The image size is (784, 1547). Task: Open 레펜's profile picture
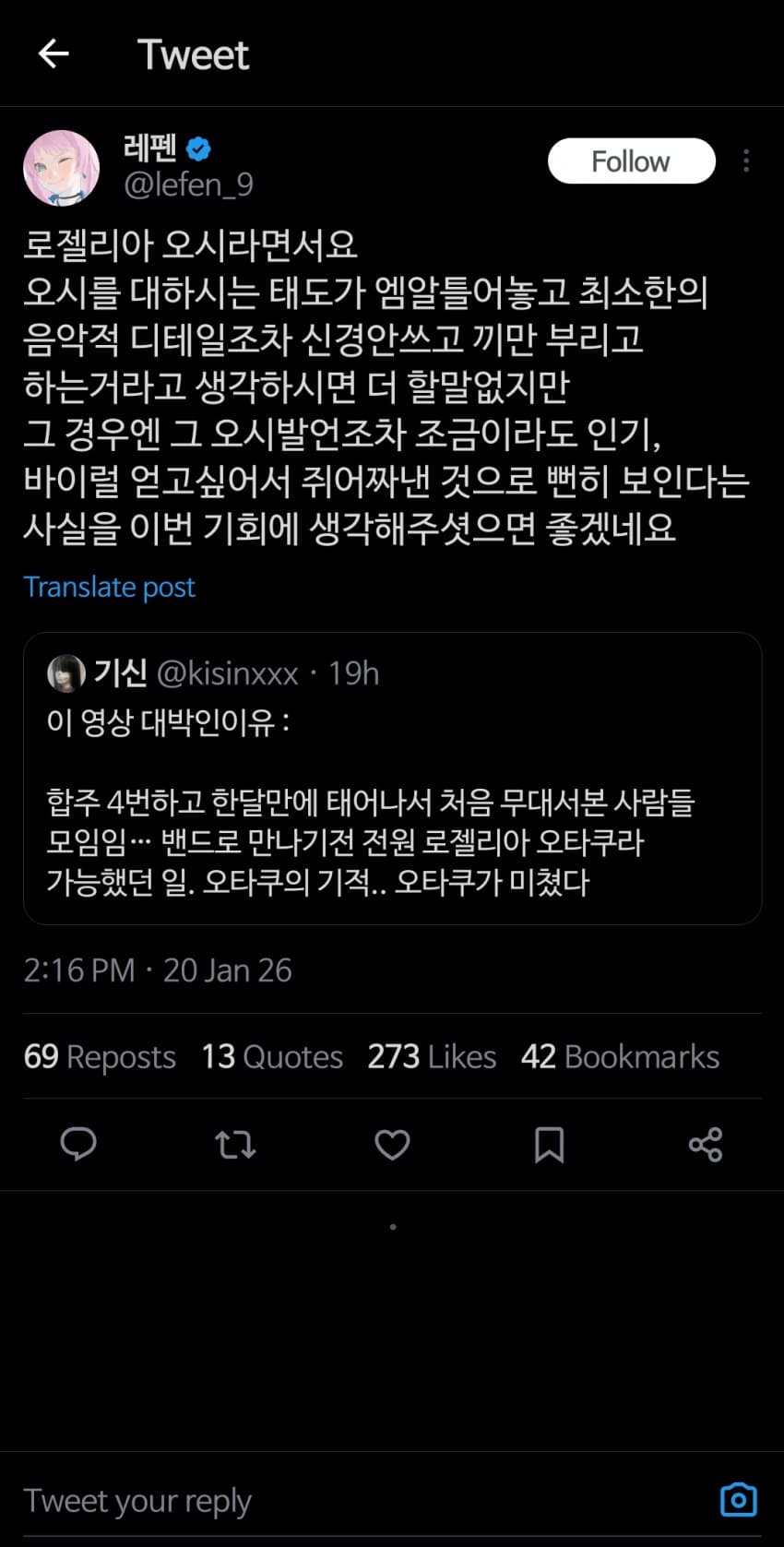[x=61, y=168]
